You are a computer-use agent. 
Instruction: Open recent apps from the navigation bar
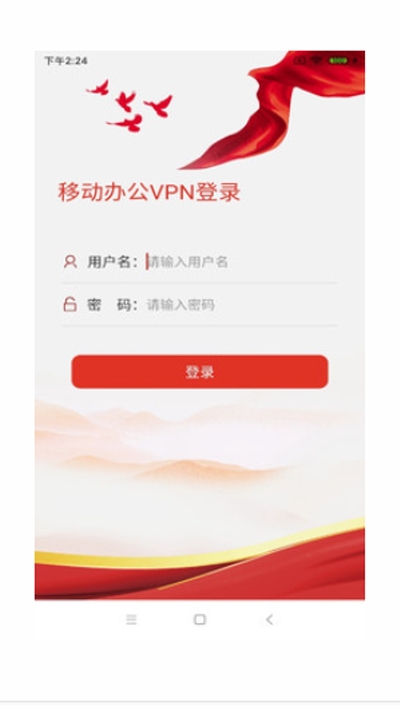[131, 620]
